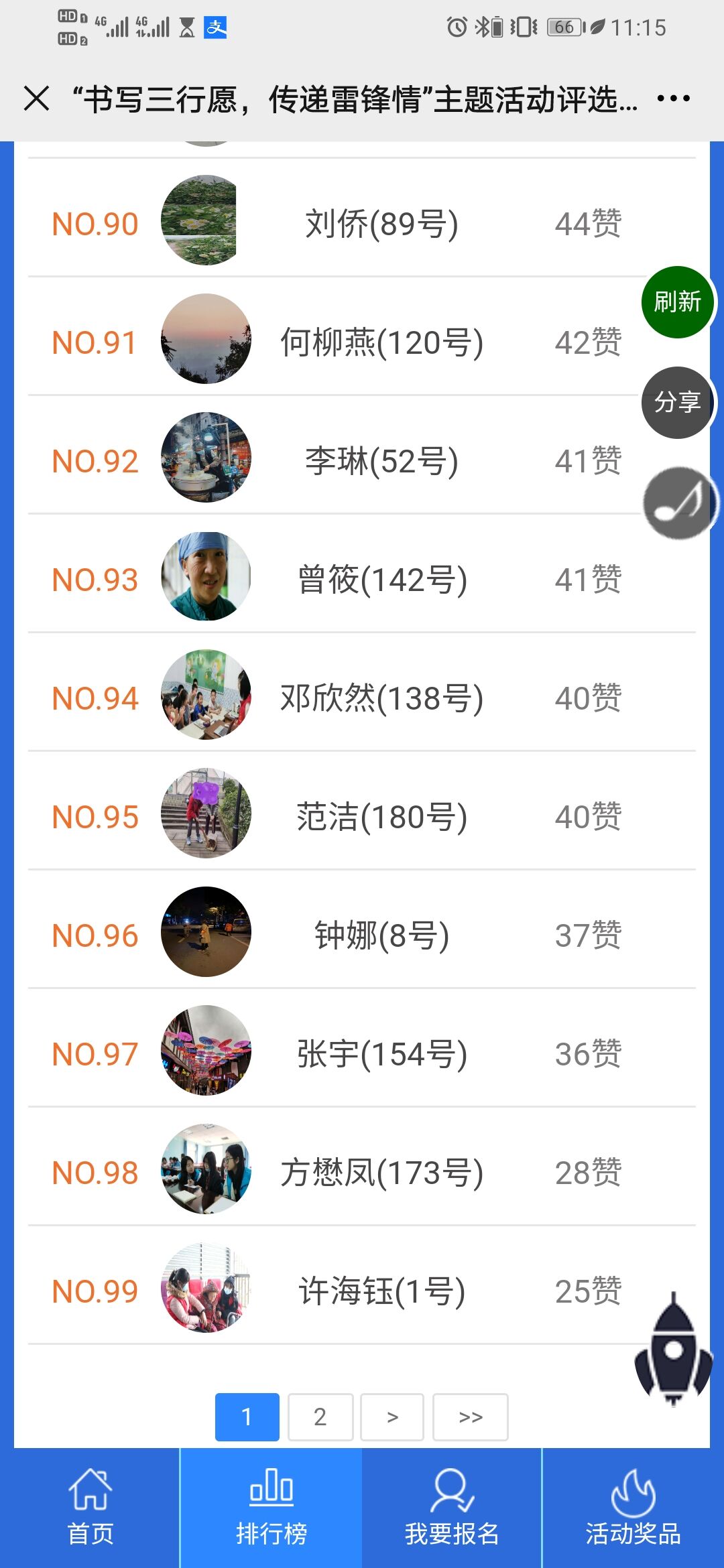Open 邓欣然(138号) entry
The image size is (724, 1568).
pyautogui.click(x=381, y=698)
